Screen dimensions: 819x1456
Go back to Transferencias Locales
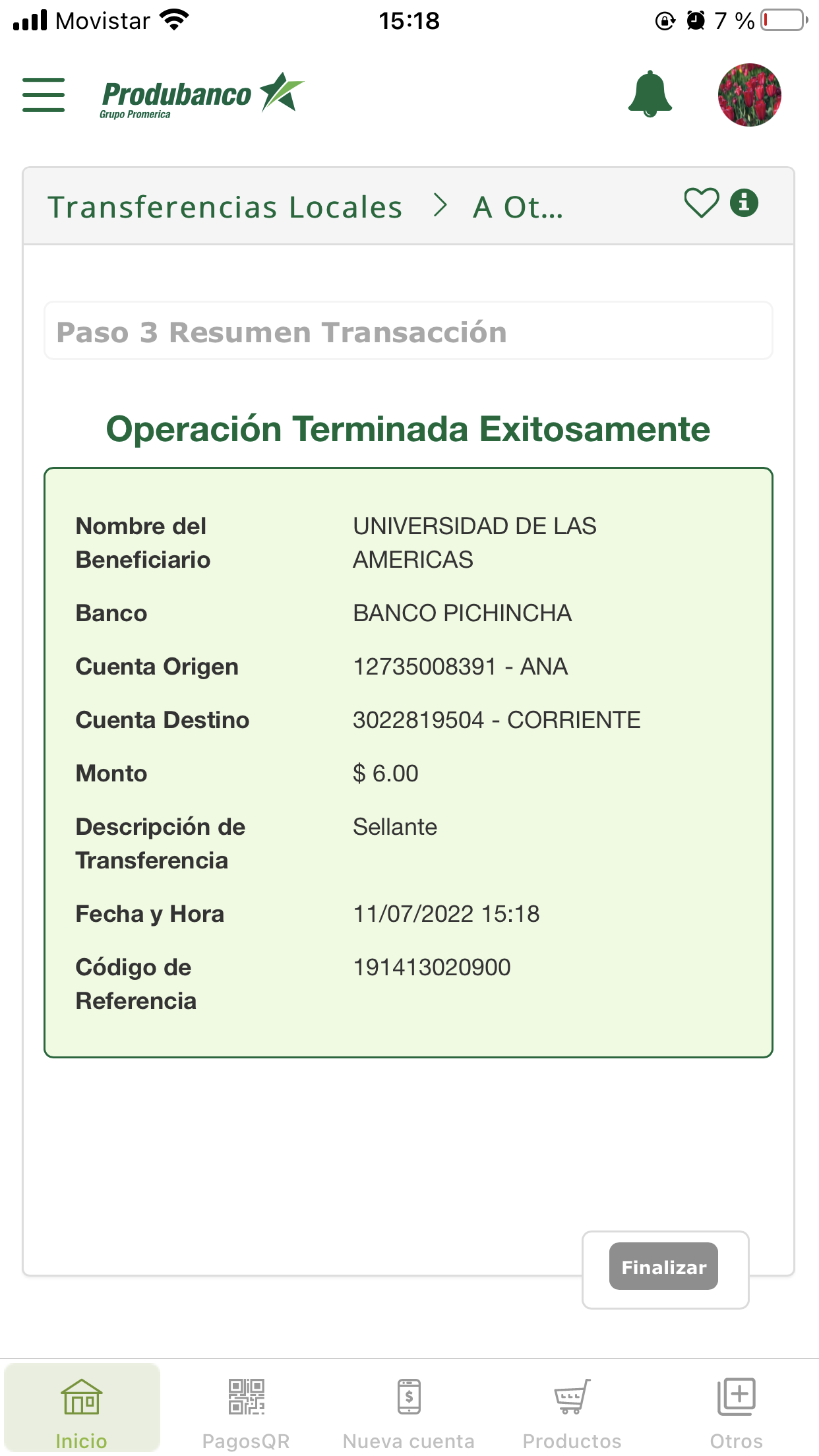tap(225, 207)
